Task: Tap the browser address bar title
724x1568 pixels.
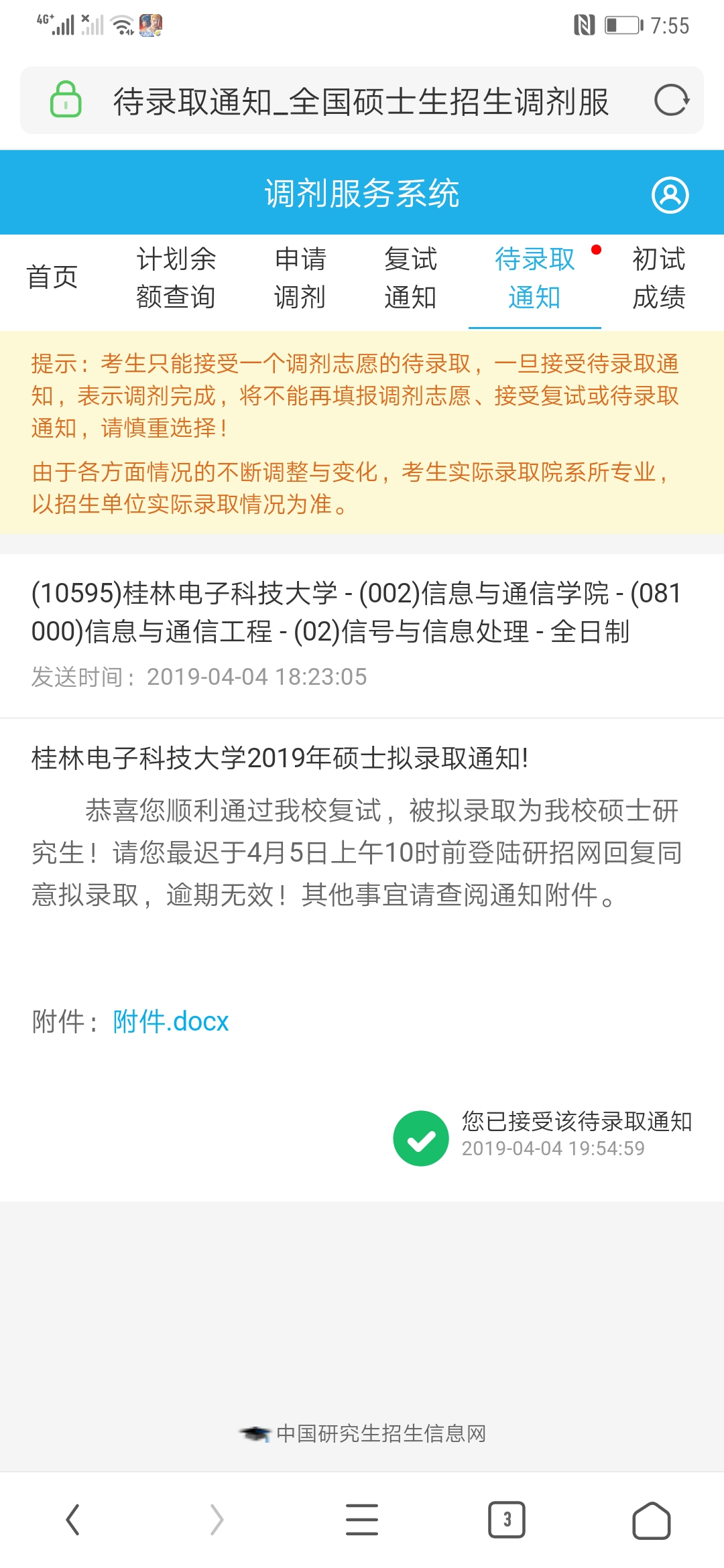Action: point(361,101)
